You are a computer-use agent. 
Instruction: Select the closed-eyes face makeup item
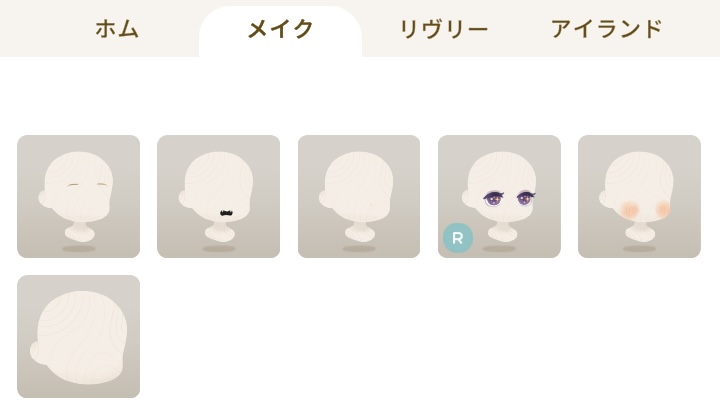[x=78, y=196]
